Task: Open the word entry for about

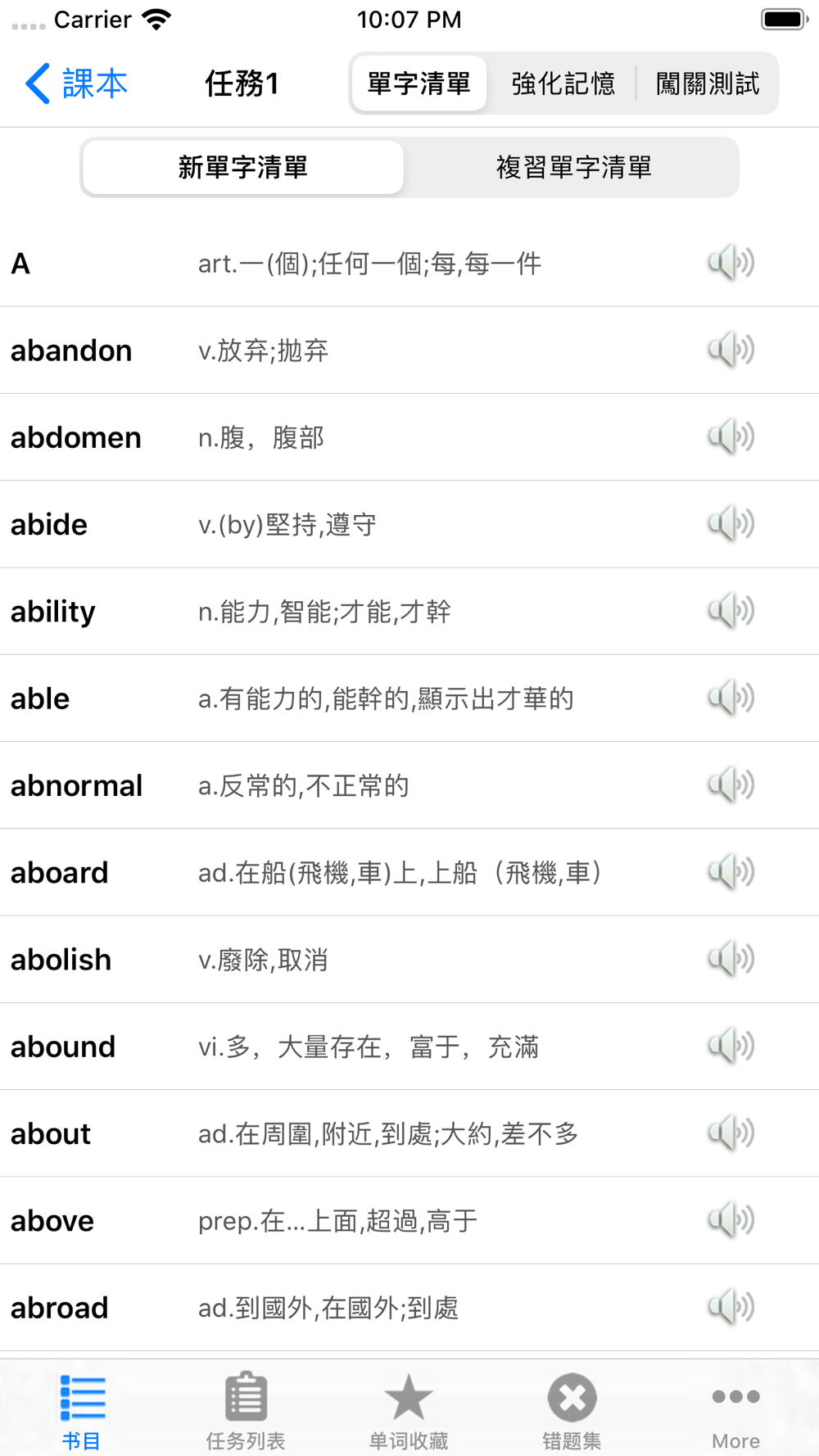Action: (x=328, y=1133)
